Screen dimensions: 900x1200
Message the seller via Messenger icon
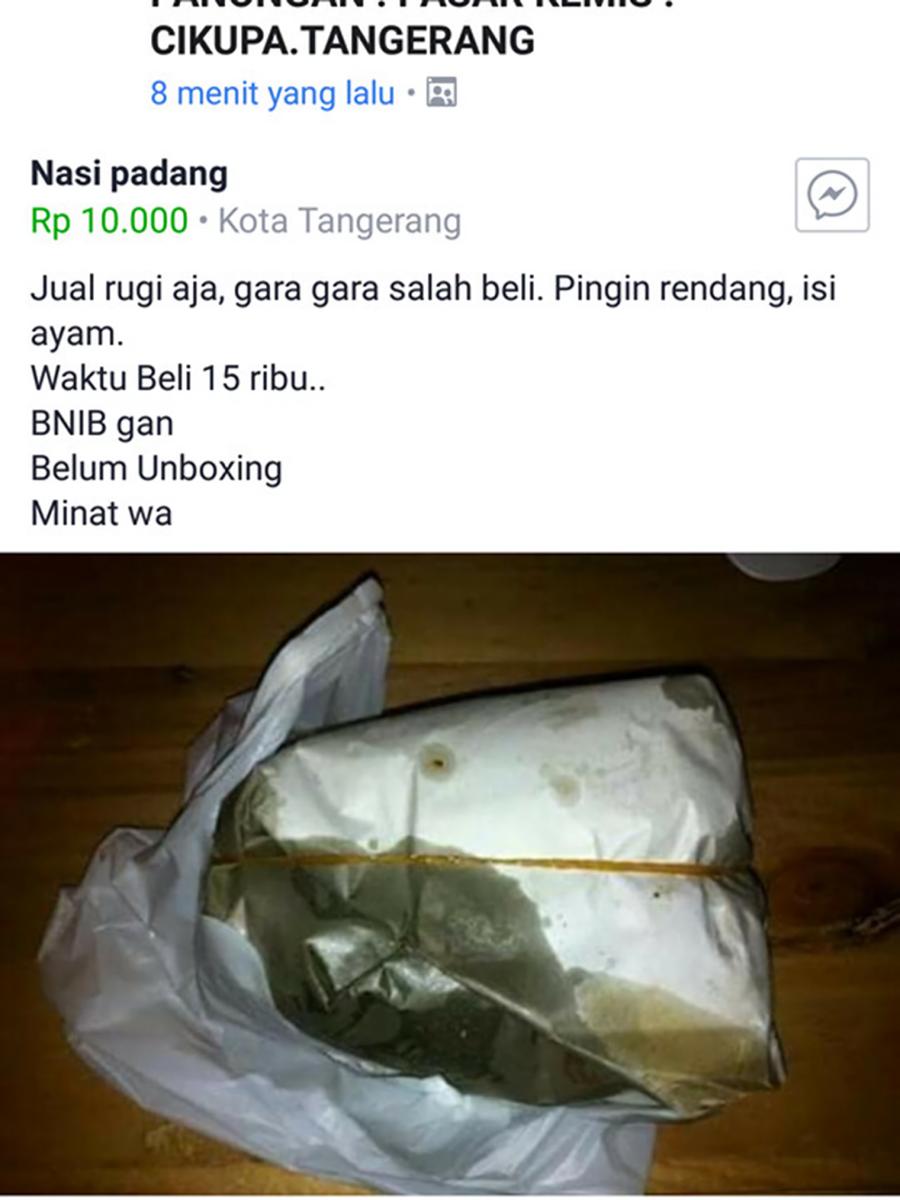832,196
